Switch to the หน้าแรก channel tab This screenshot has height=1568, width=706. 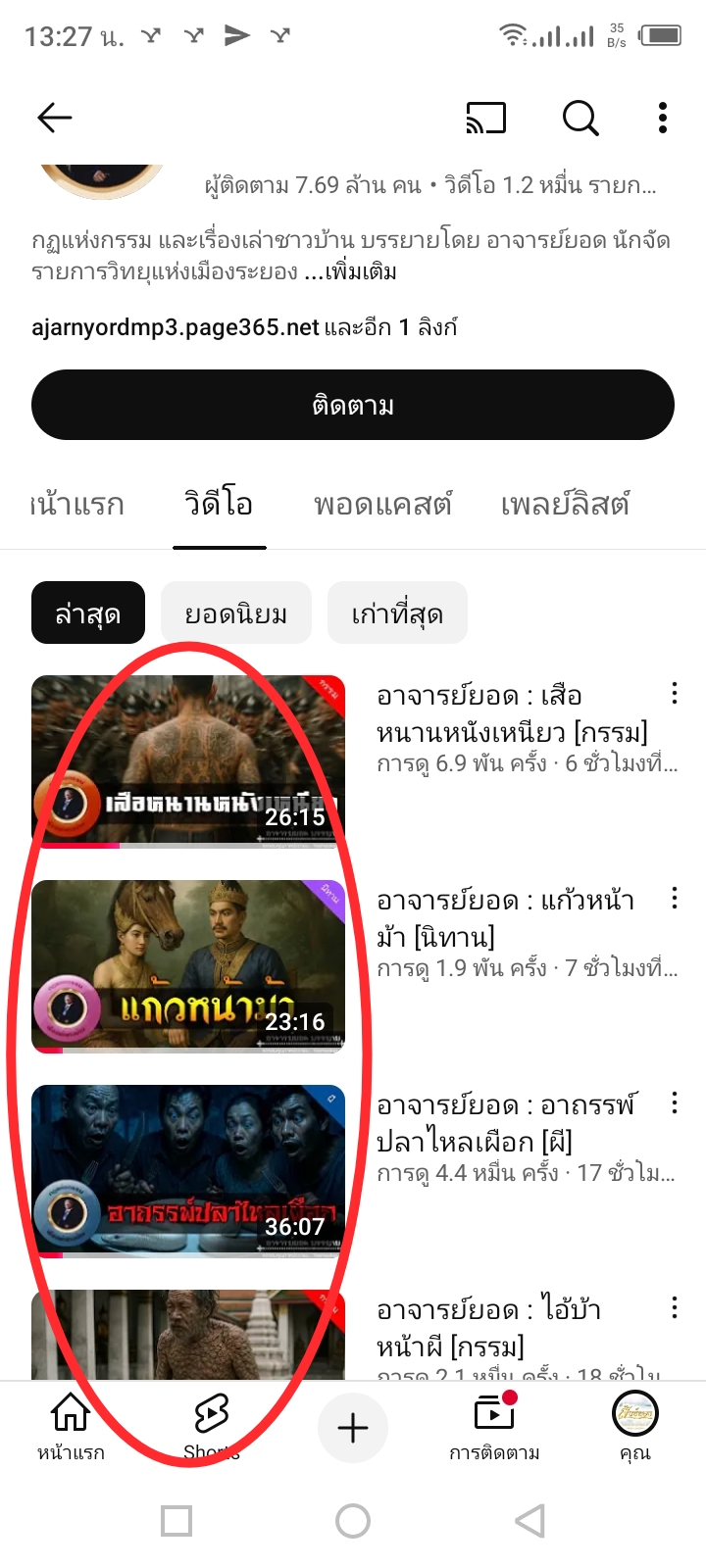[76, 505]
